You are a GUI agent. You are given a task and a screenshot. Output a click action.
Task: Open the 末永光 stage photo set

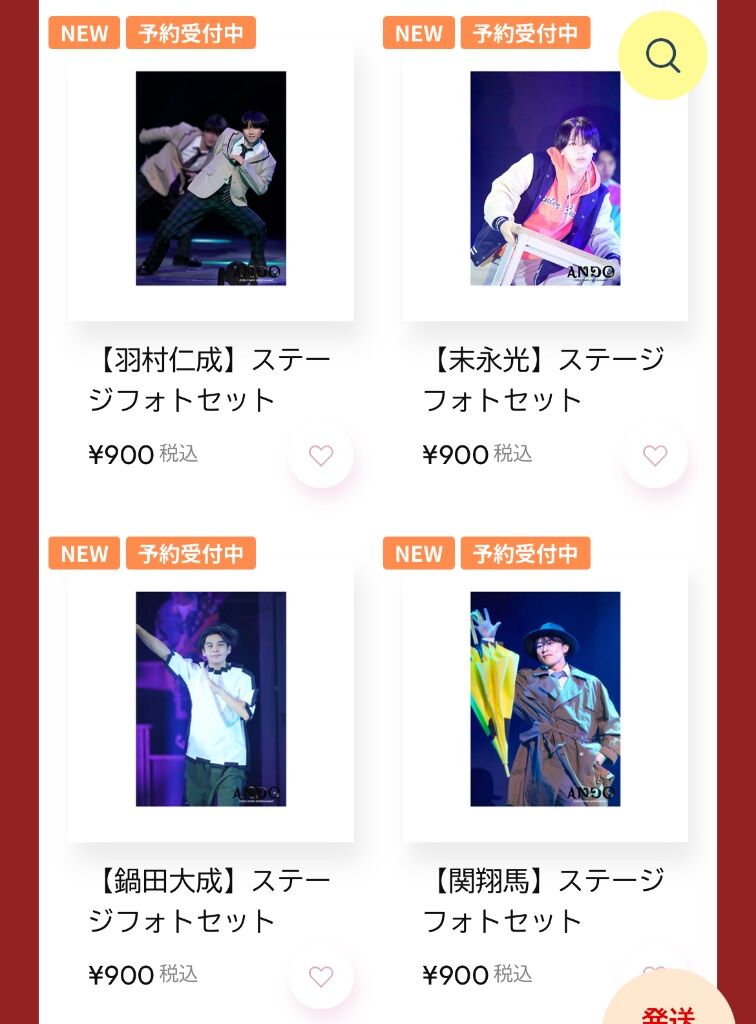click(x=544, y=179)
